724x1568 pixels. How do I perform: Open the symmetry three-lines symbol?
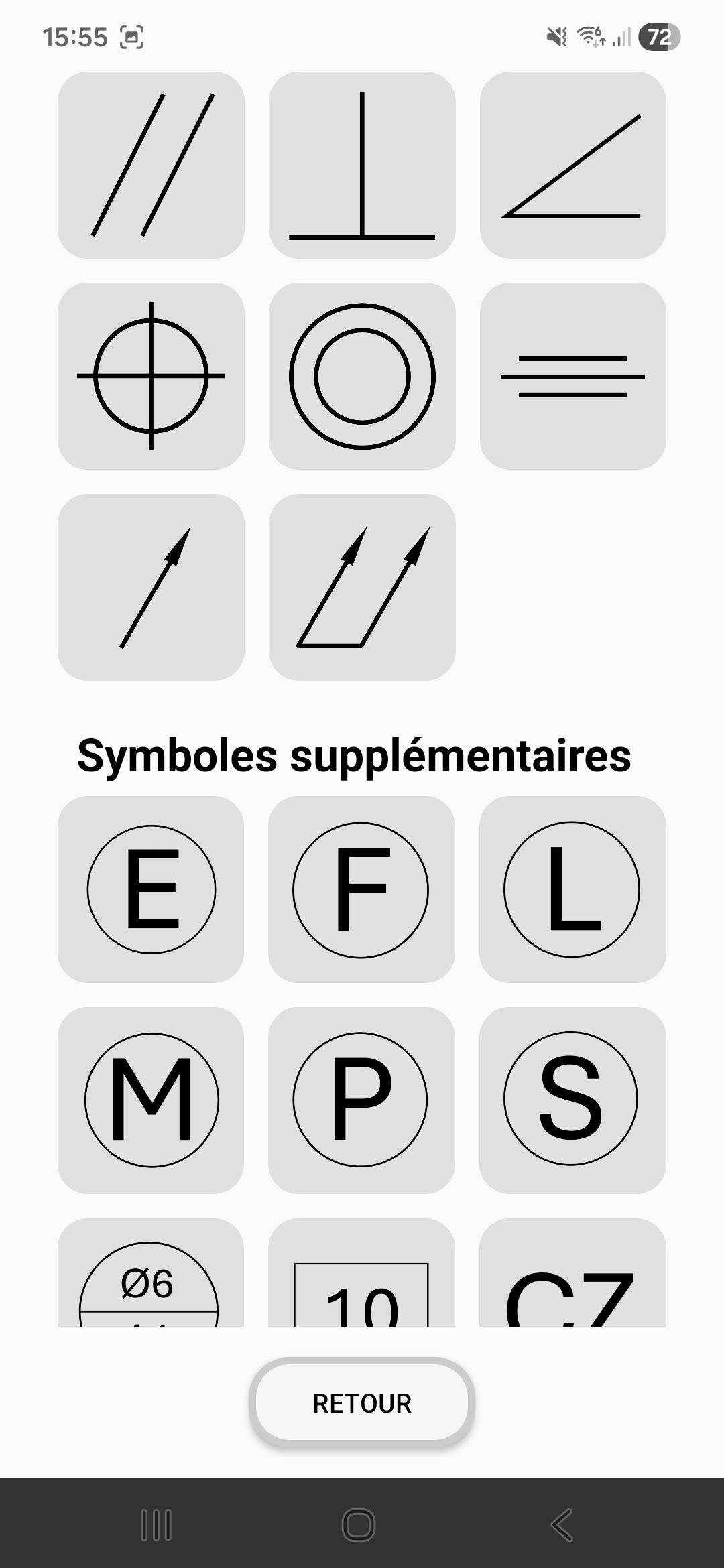point(572,376)
